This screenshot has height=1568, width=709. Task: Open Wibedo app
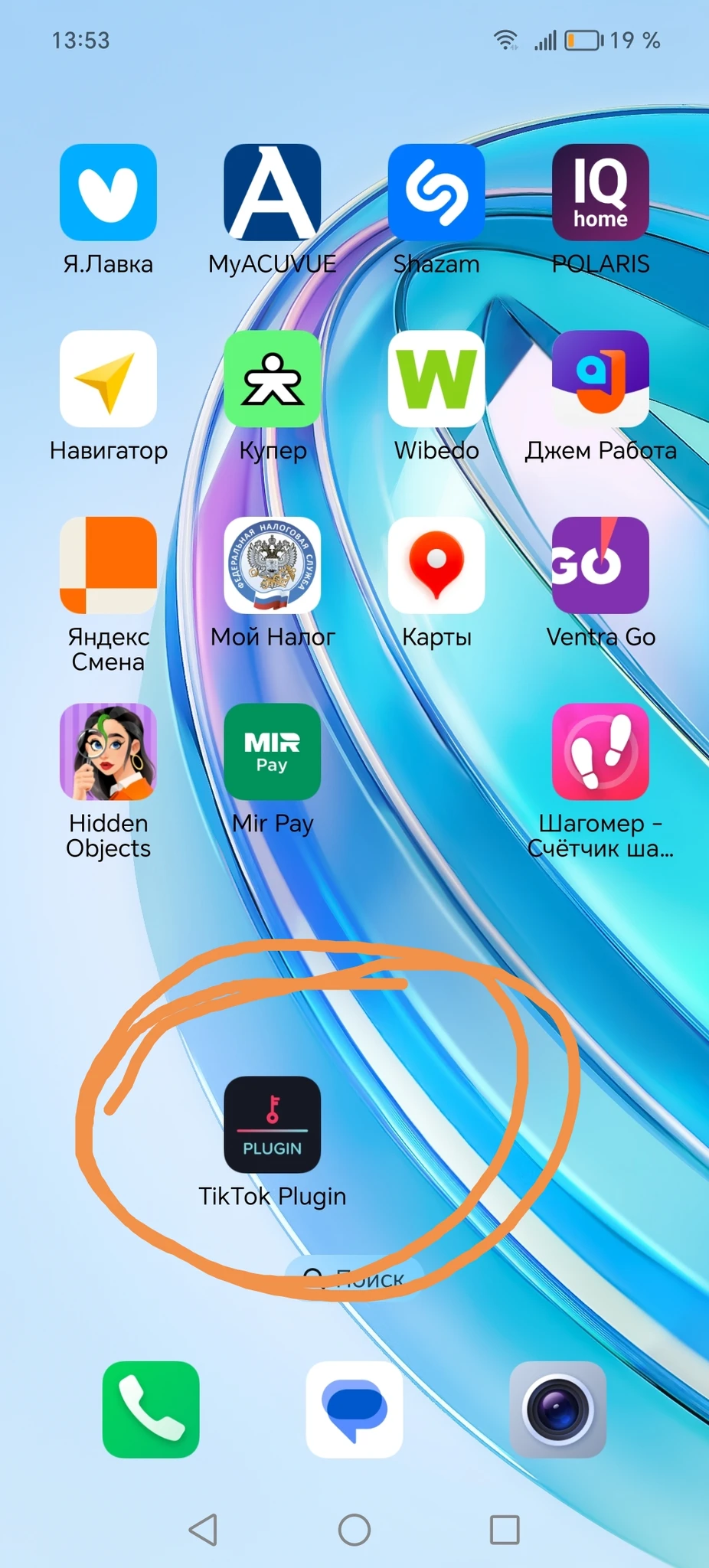click(x=436, y=379)
